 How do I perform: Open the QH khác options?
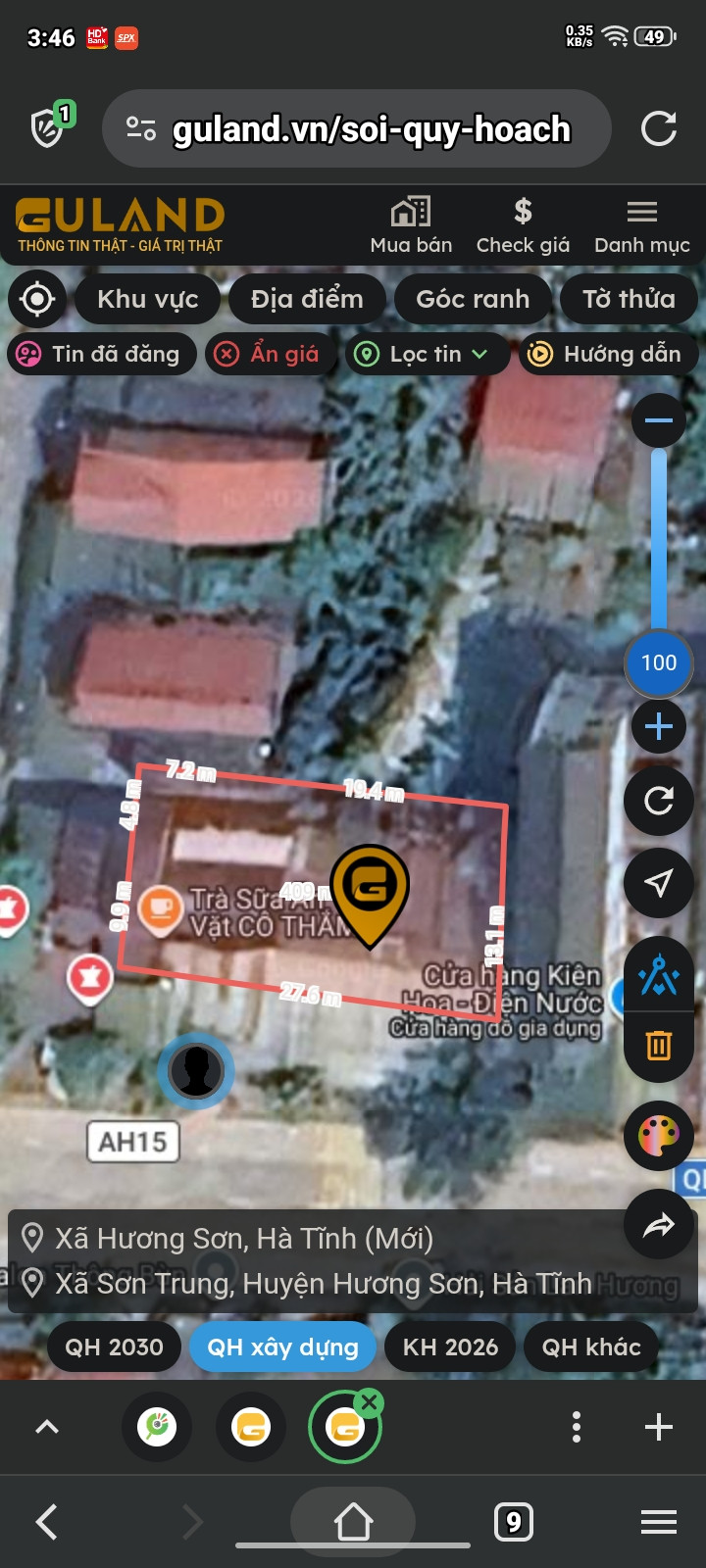point(591,1347)
